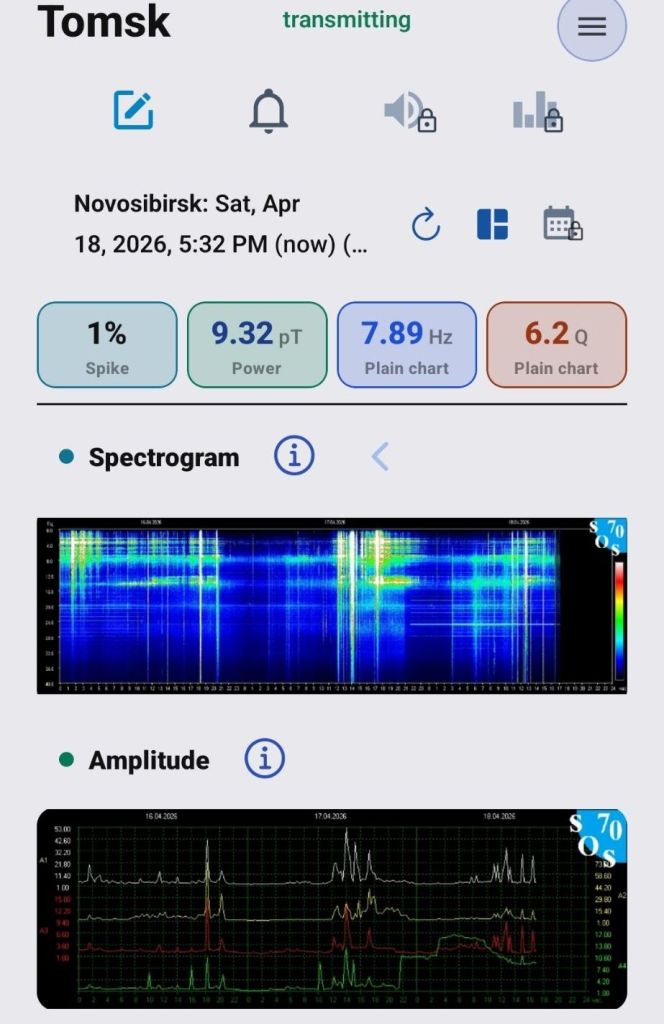Open the locked bar chart statistics
This screenshot has height=1024, width=664.
pos(538,111)
